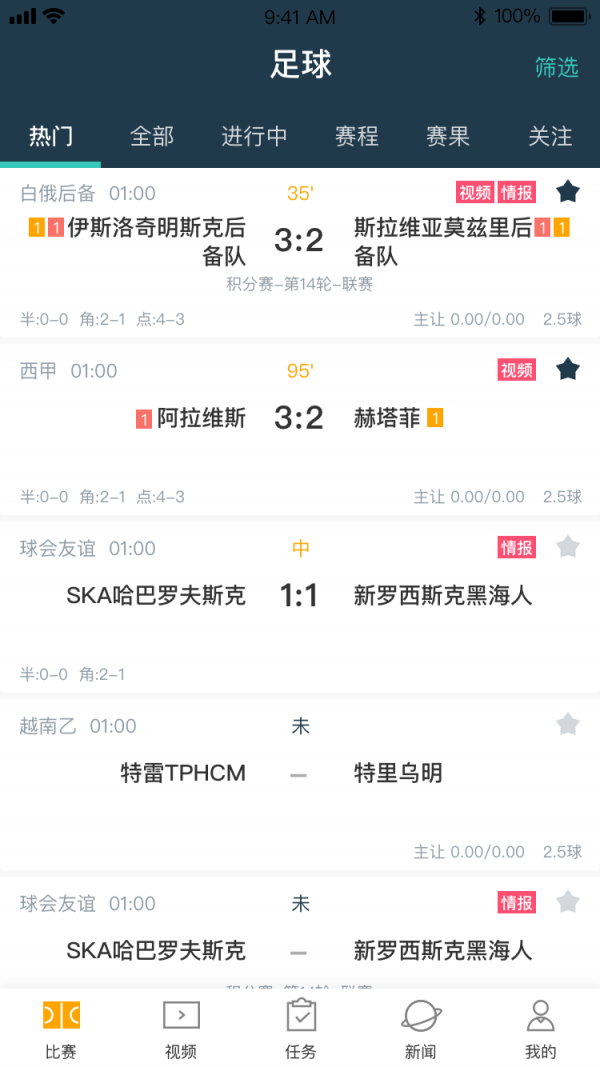The image size is (600, 1067).
Task: View the 赛果 results tab
Action: (448, 136)
